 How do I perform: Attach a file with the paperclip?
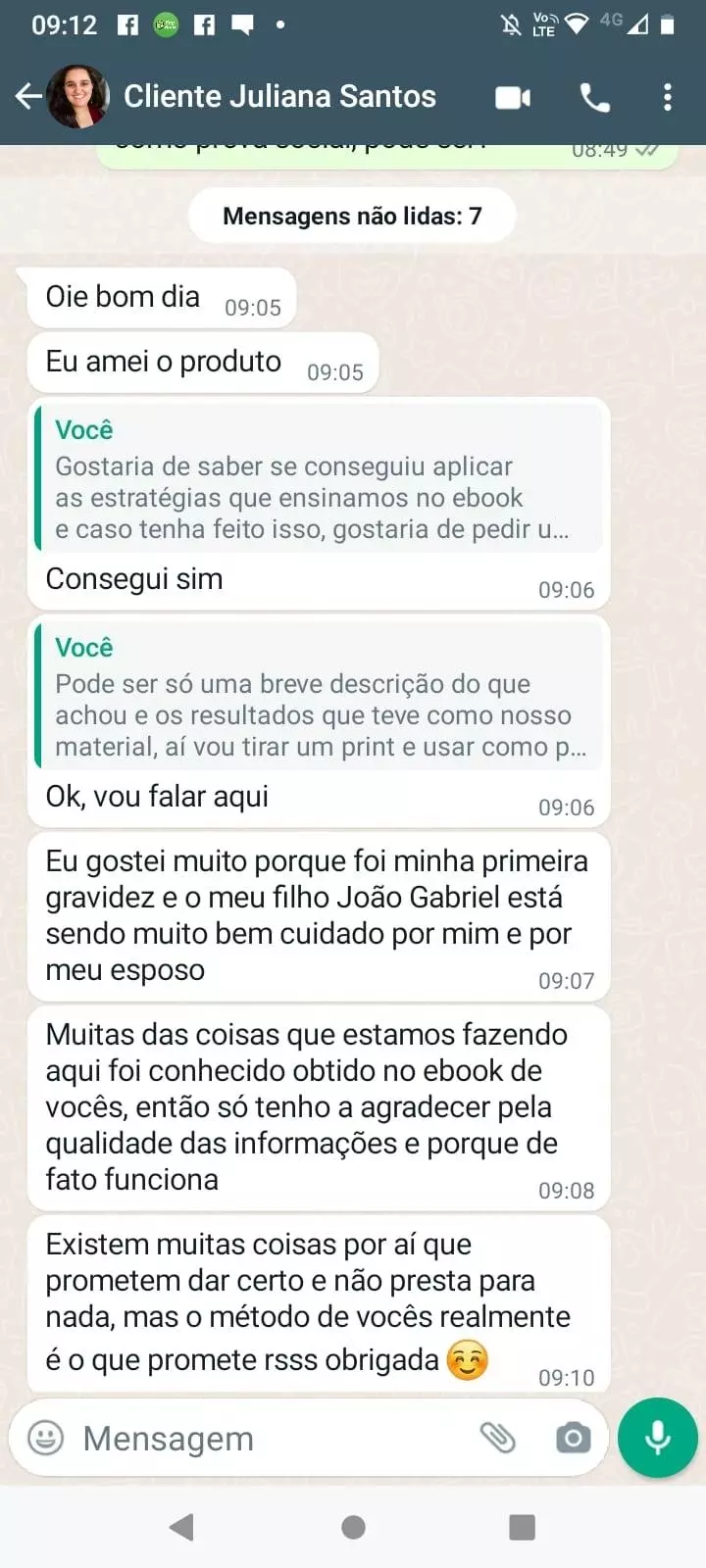[498, 1438]
